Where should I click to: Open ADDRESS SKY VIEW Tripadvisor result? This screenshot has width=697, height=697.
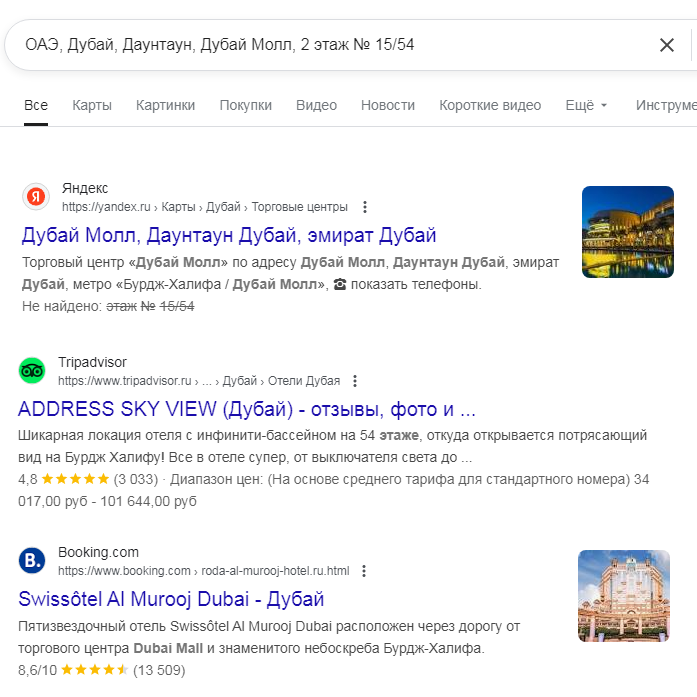pos(246,409)
